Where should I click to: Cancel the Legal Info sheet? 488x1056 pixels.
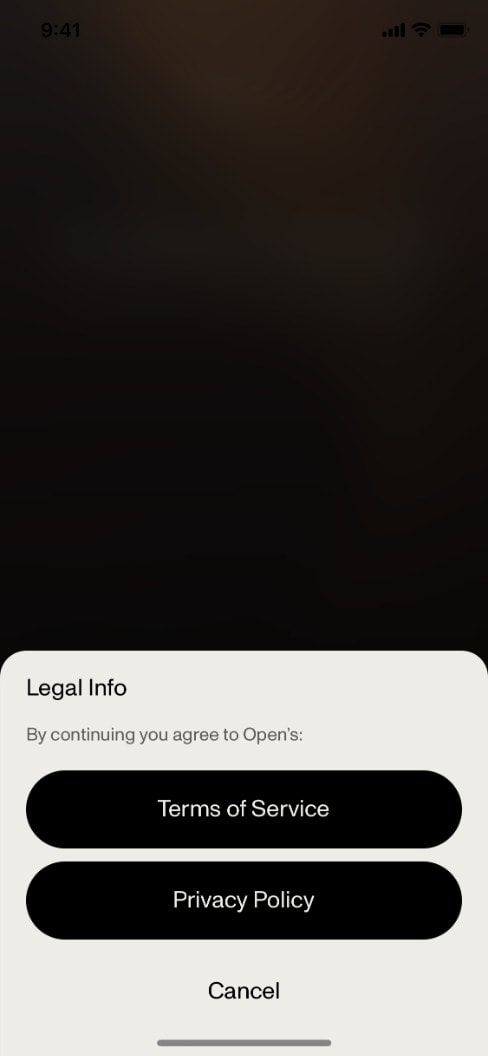point(244,991)
